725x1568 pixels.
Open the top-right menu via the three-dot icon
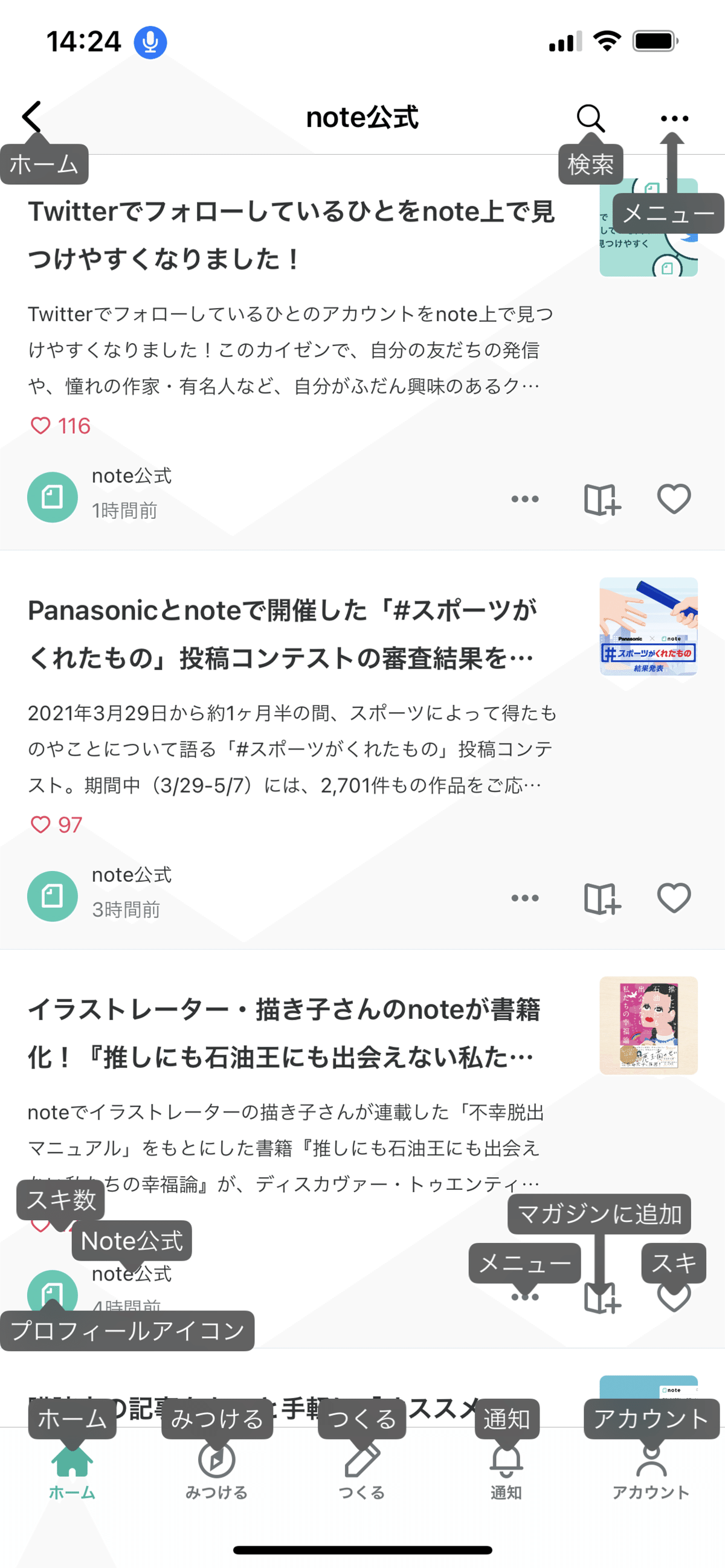pos(673,117)
